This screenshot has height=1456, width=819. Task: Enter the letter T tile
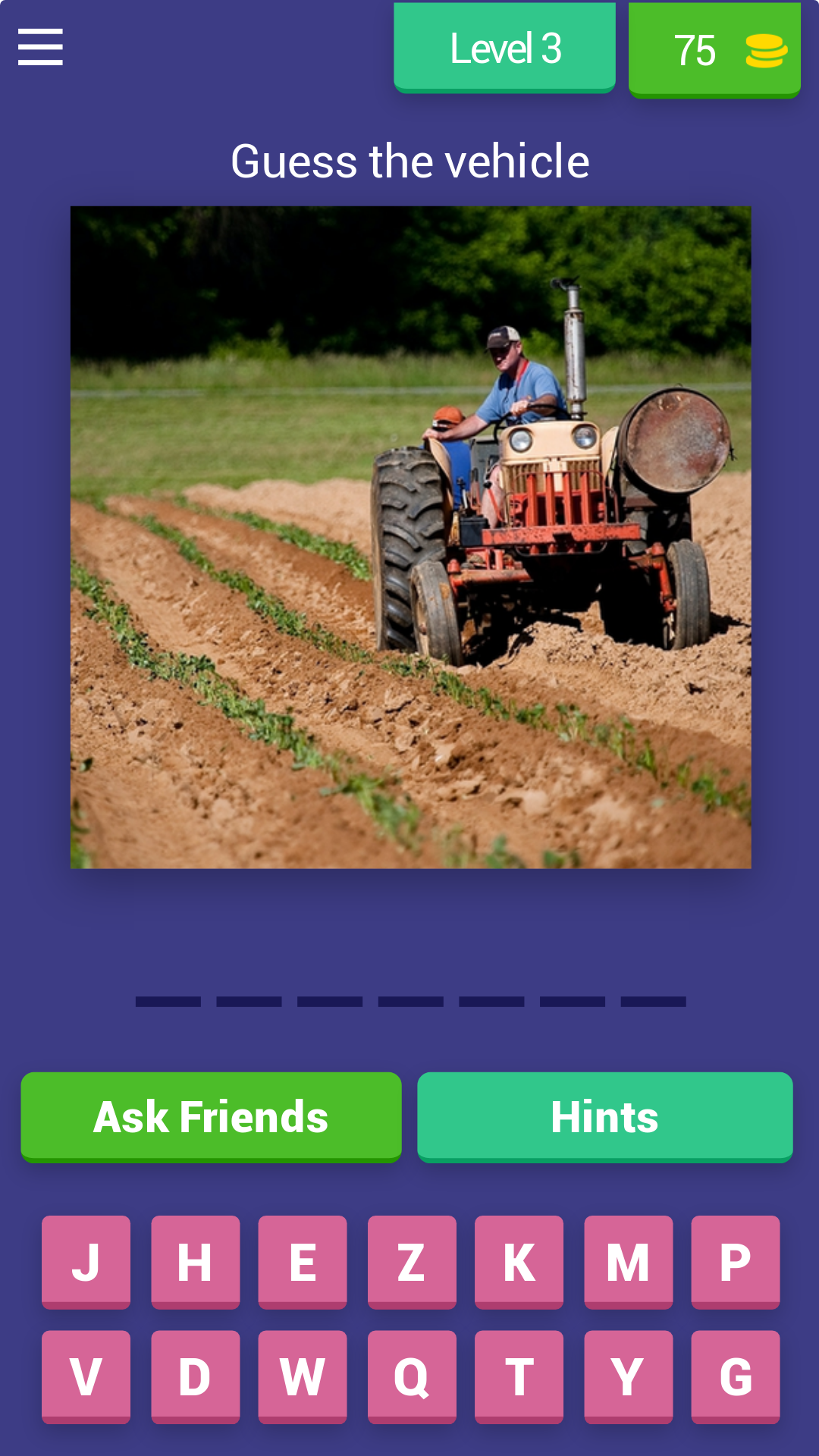point(519,1376)
